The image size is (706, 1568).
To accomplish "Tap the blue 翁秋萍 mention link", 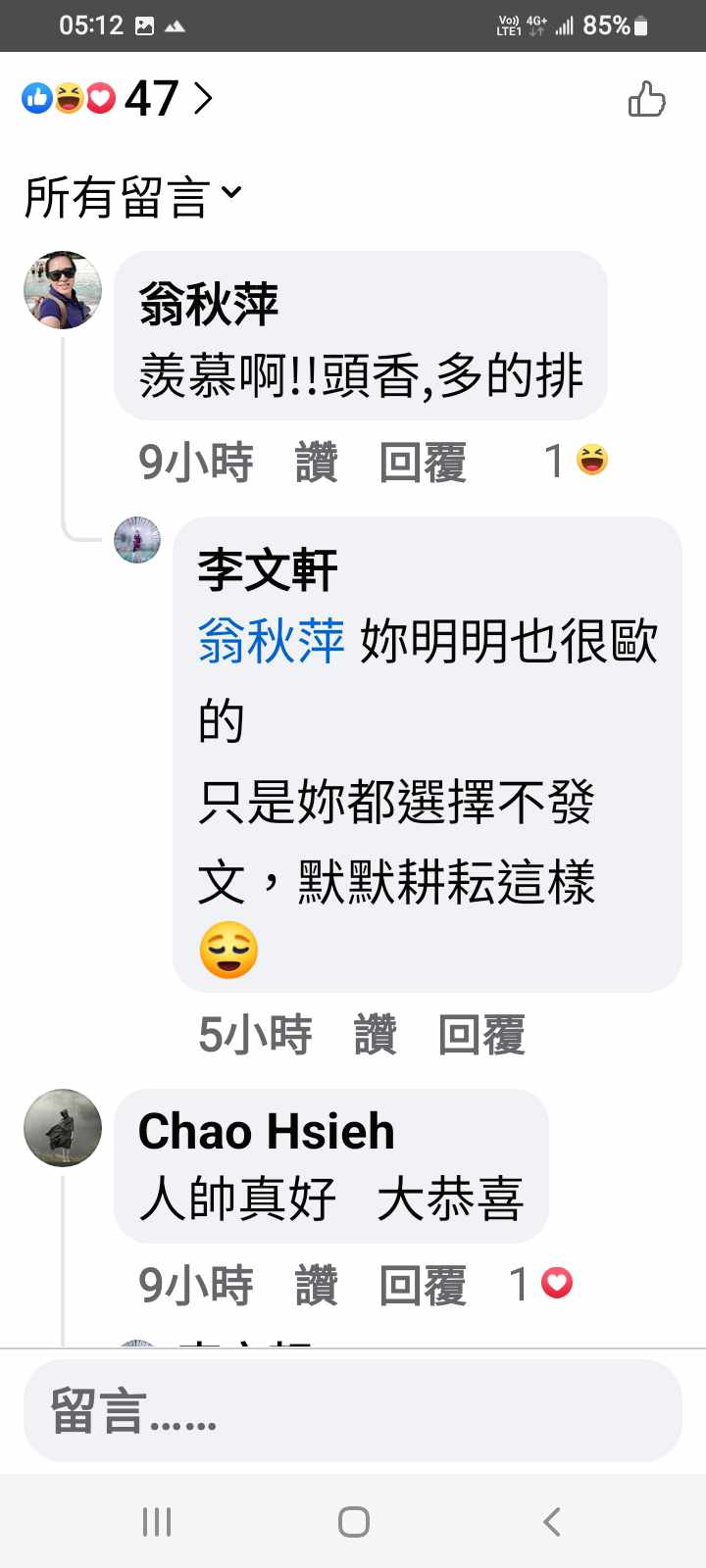I will (271, 642).
